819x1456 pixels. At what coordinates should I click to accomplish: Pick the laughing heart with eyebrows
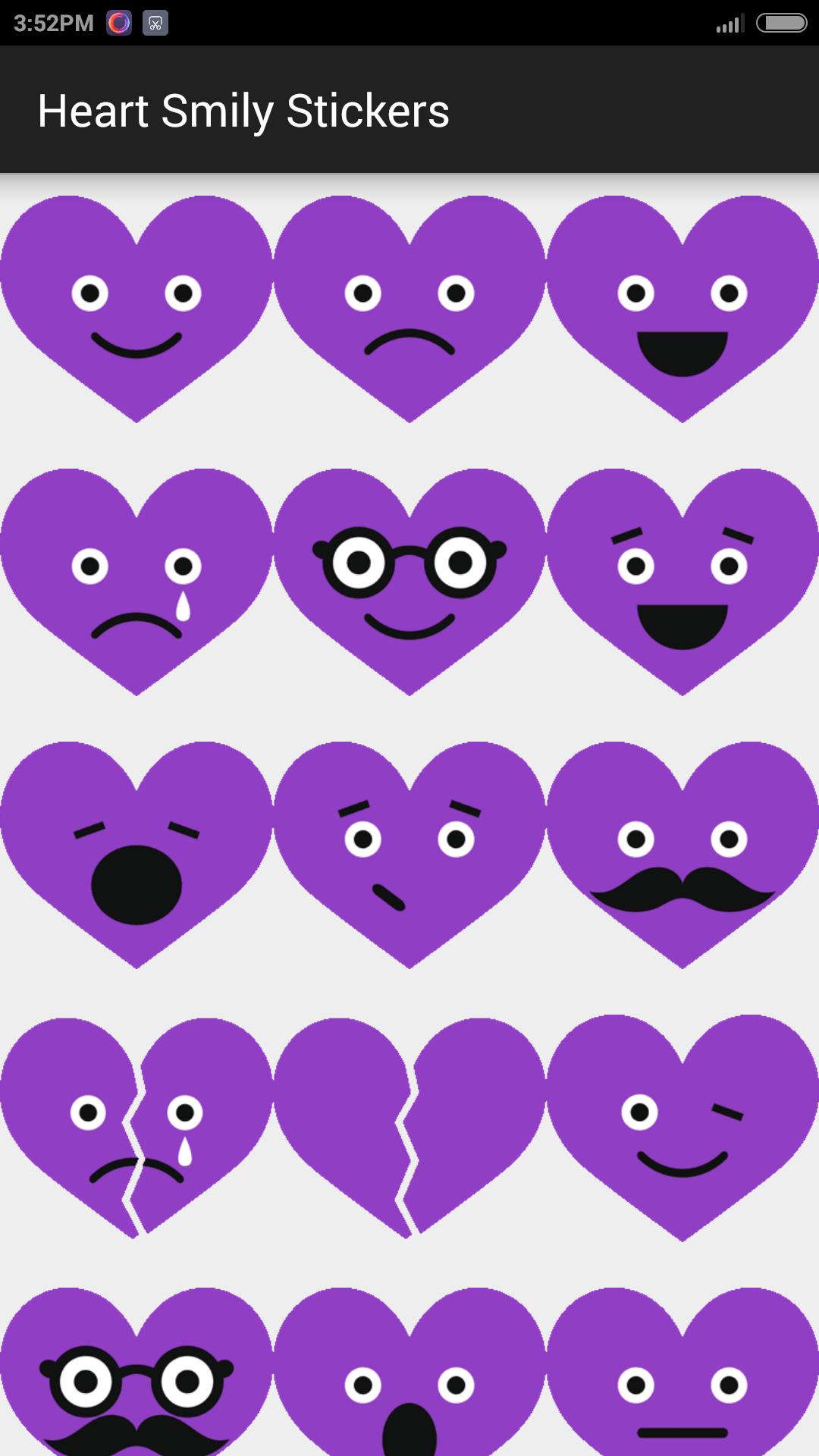point(682,584)
